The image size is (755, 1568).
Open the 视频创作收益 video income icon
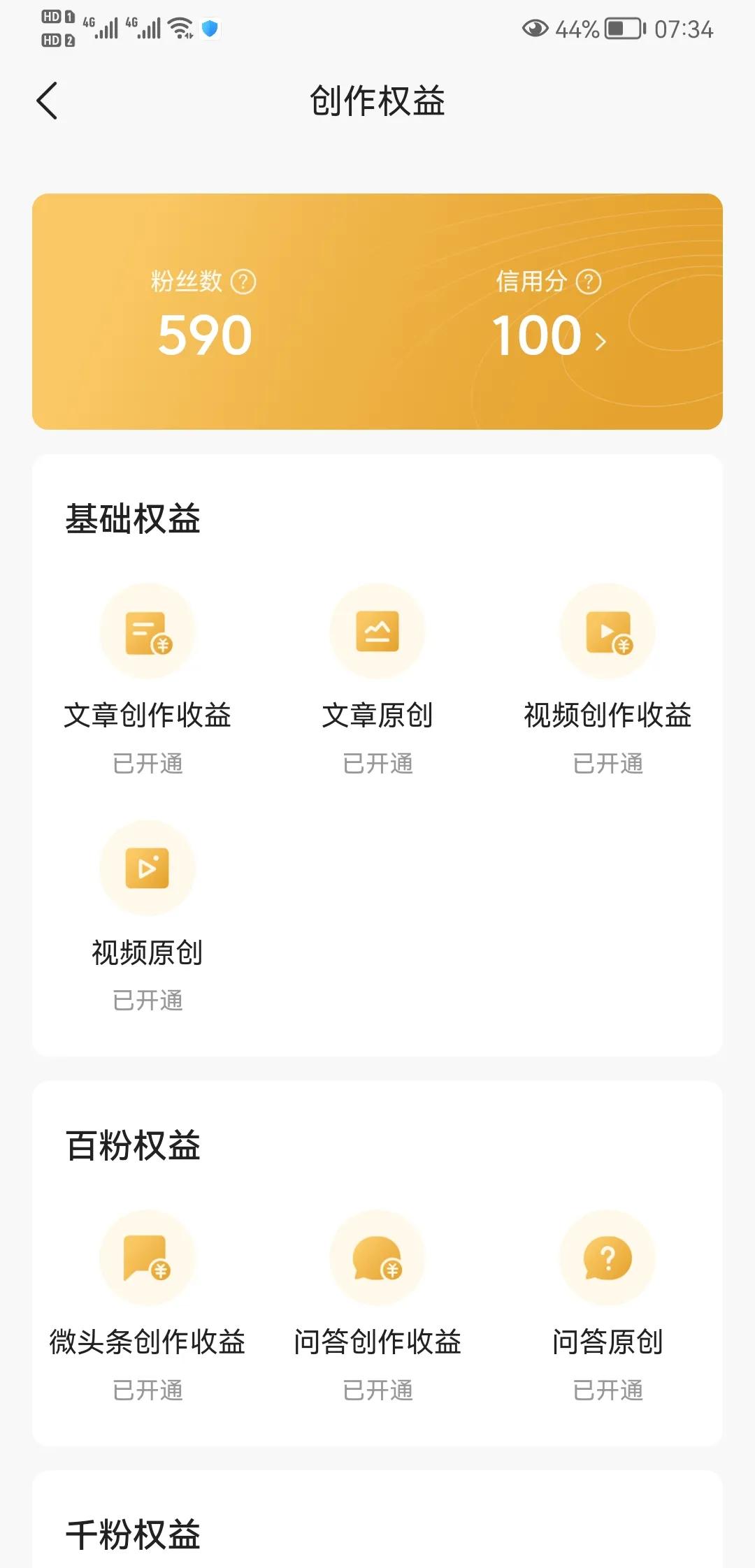pos(607,630)
